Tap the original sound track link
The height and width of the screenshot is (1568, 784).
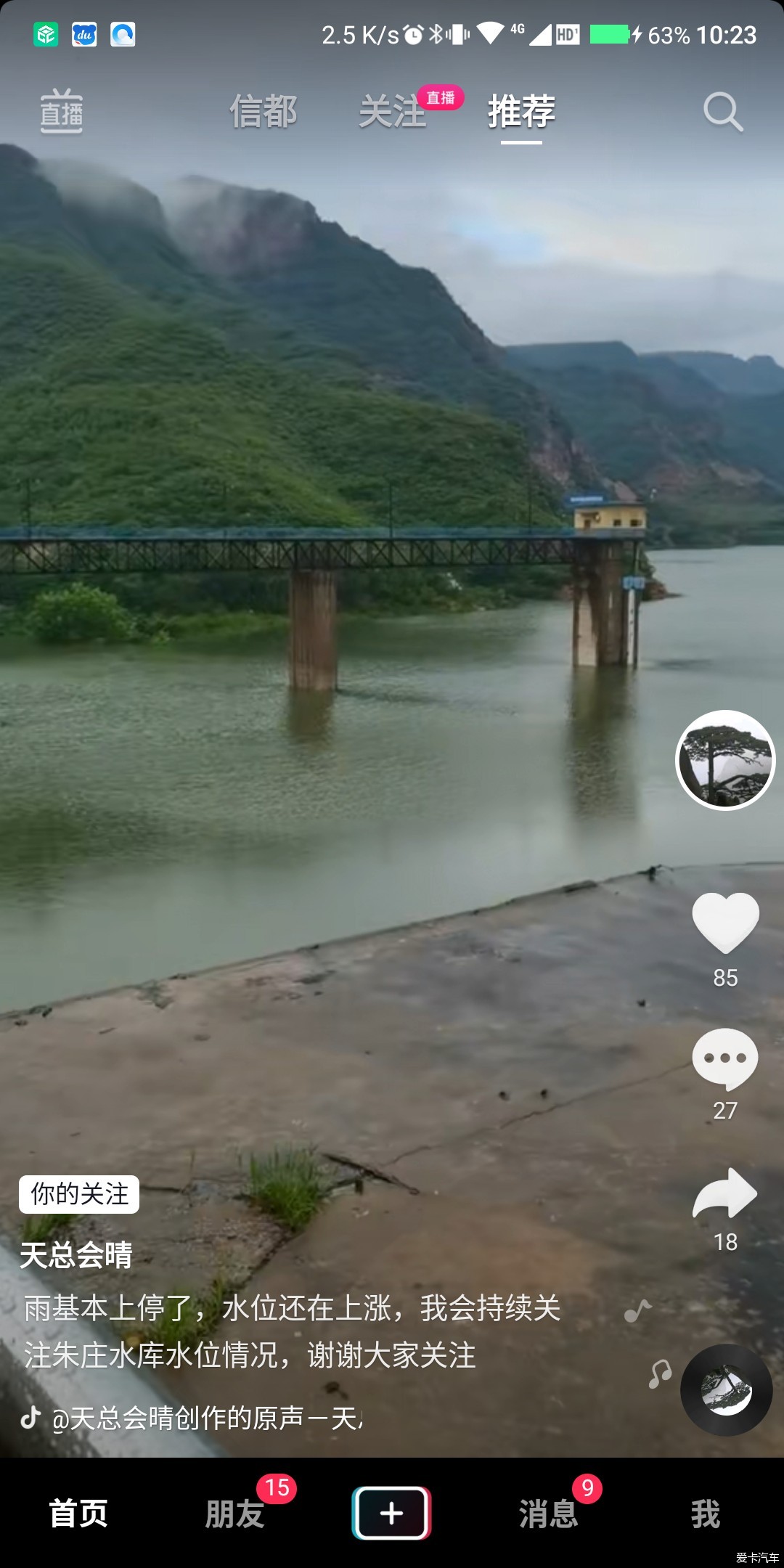205,1418
